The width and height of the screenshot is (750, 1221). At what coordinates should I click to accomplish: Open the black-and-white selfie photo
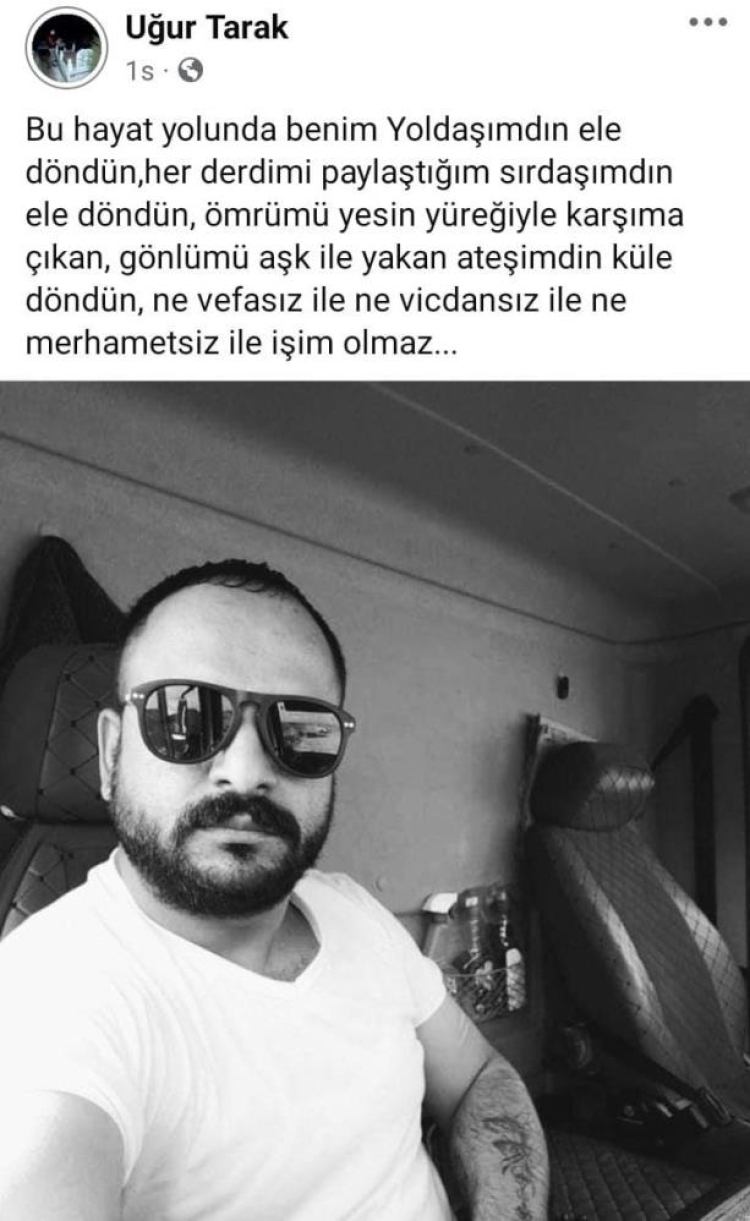coord(375,800)
